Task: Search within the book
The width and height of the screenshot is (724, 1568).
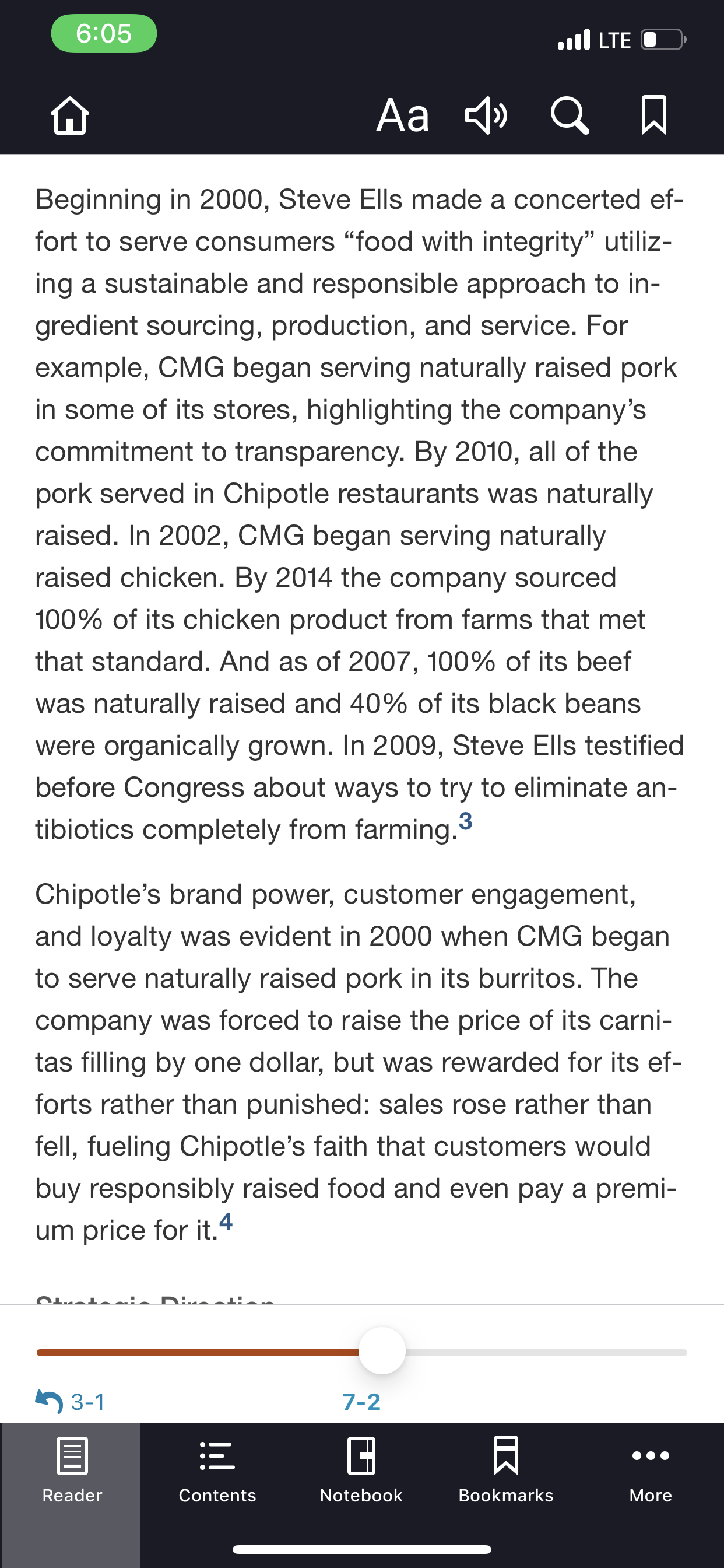Action: pyautogui.click(x=570, y=116)
